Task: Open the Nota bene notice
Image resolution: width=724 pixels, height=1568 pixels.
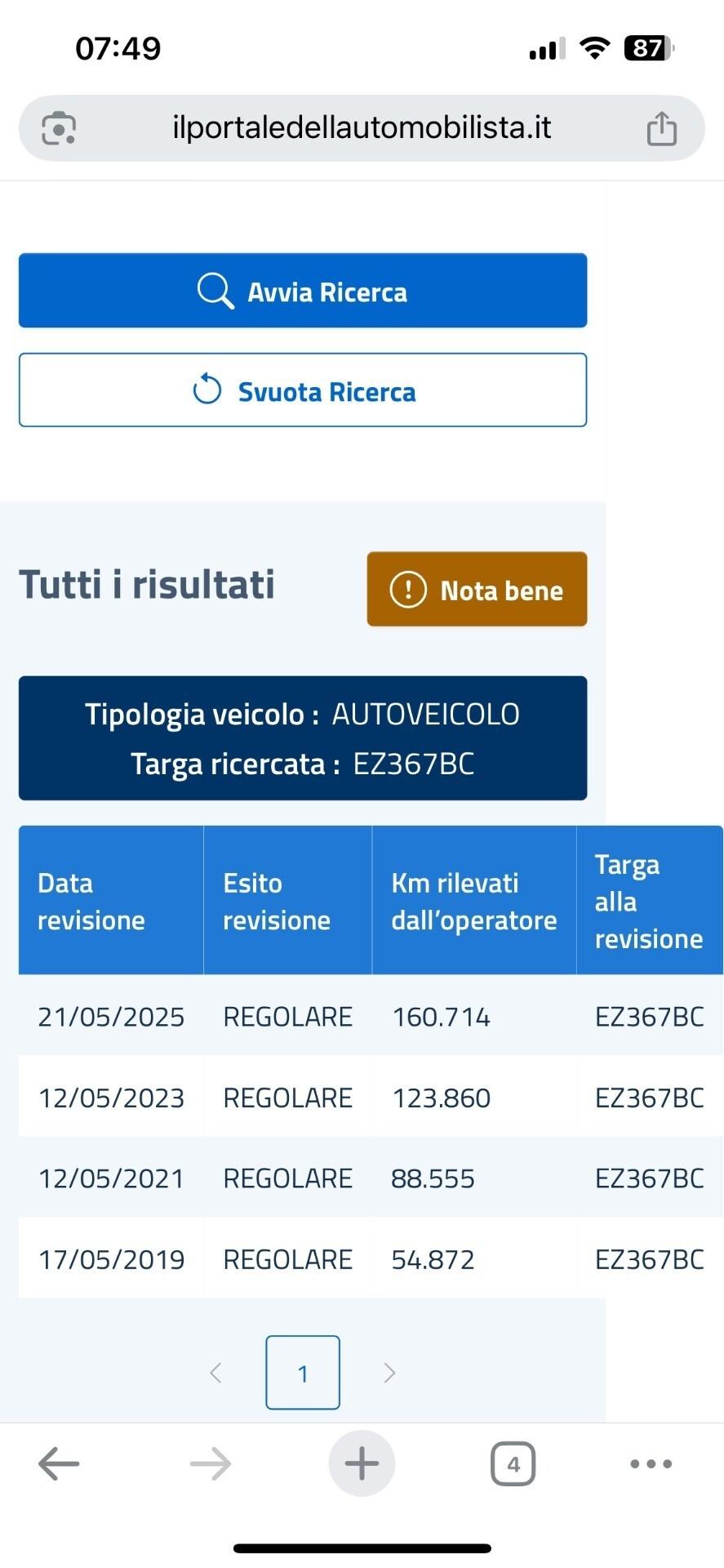Action: pyautogui.click(x=477, y=589)
